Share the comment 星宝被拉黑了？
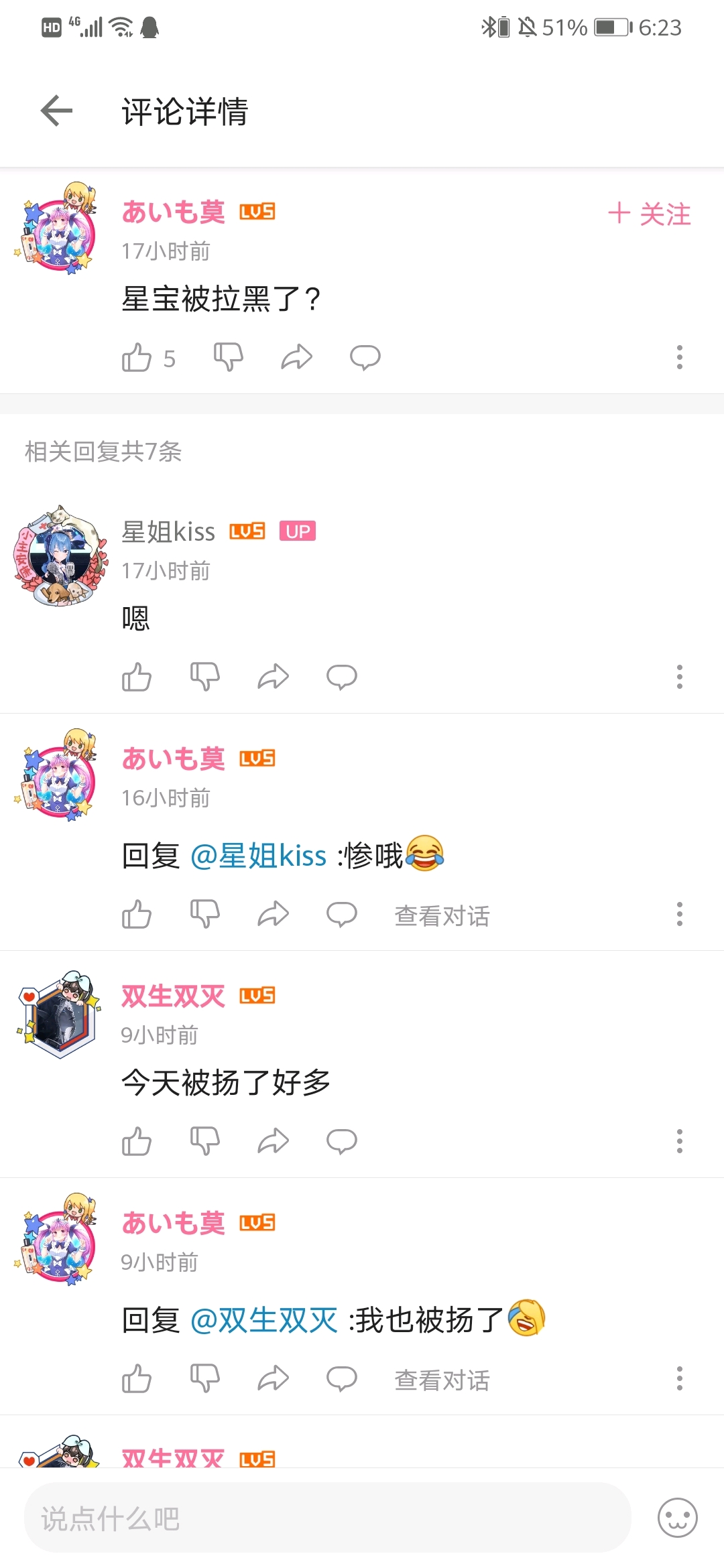 click(x=296, y=357)
